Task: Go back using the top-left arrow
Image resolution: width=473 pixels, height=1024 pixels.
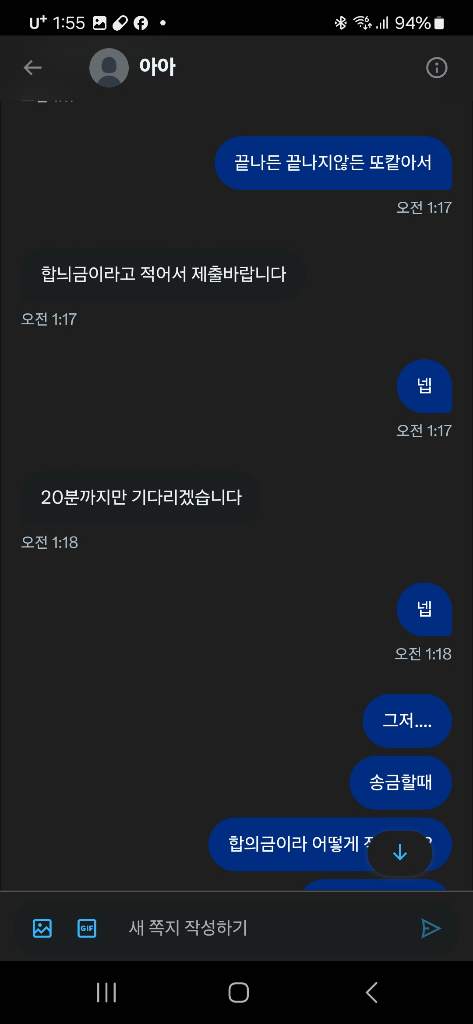Action: pos(32,67)
